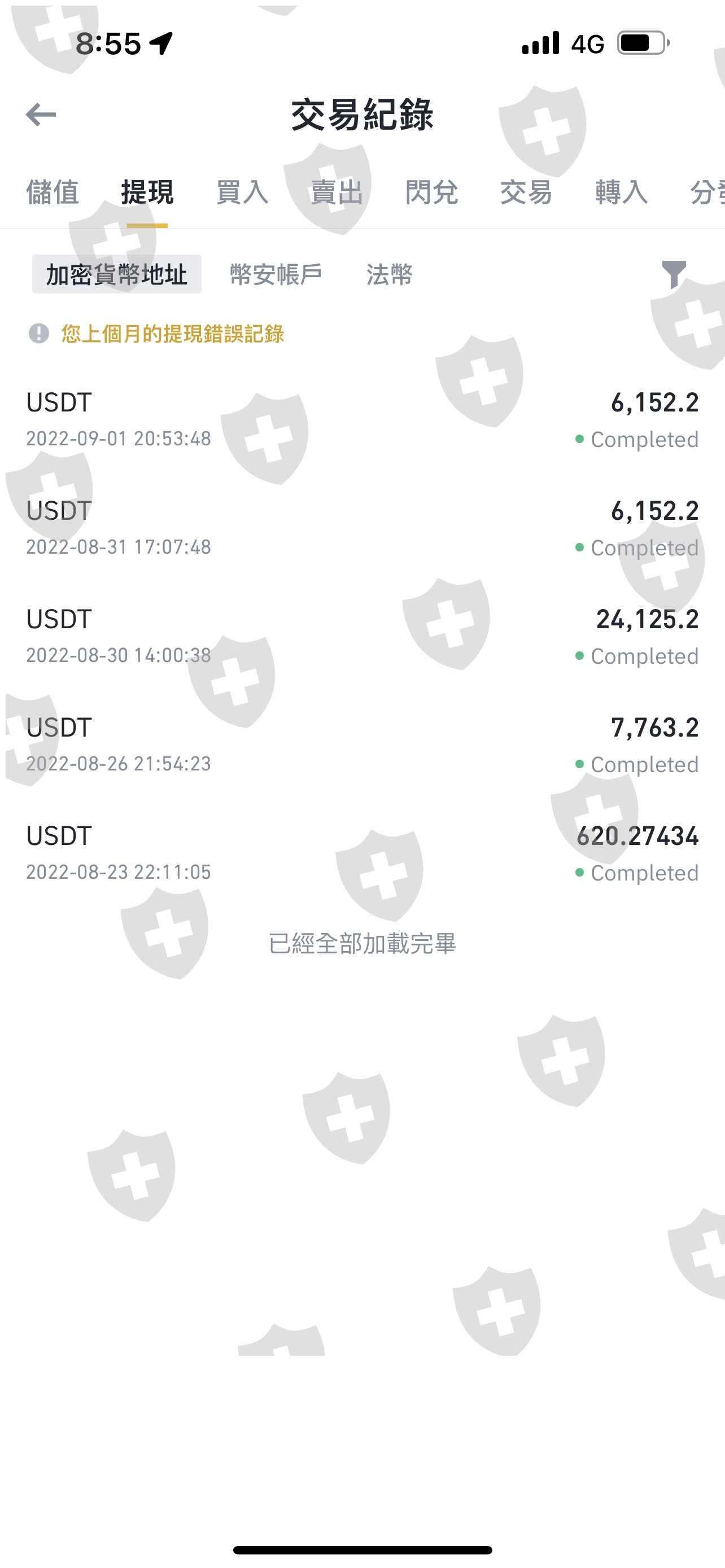Viewport: 725px width, 1568px height.
Task: Switch to the 買入 tab
Action: [242, 192]
